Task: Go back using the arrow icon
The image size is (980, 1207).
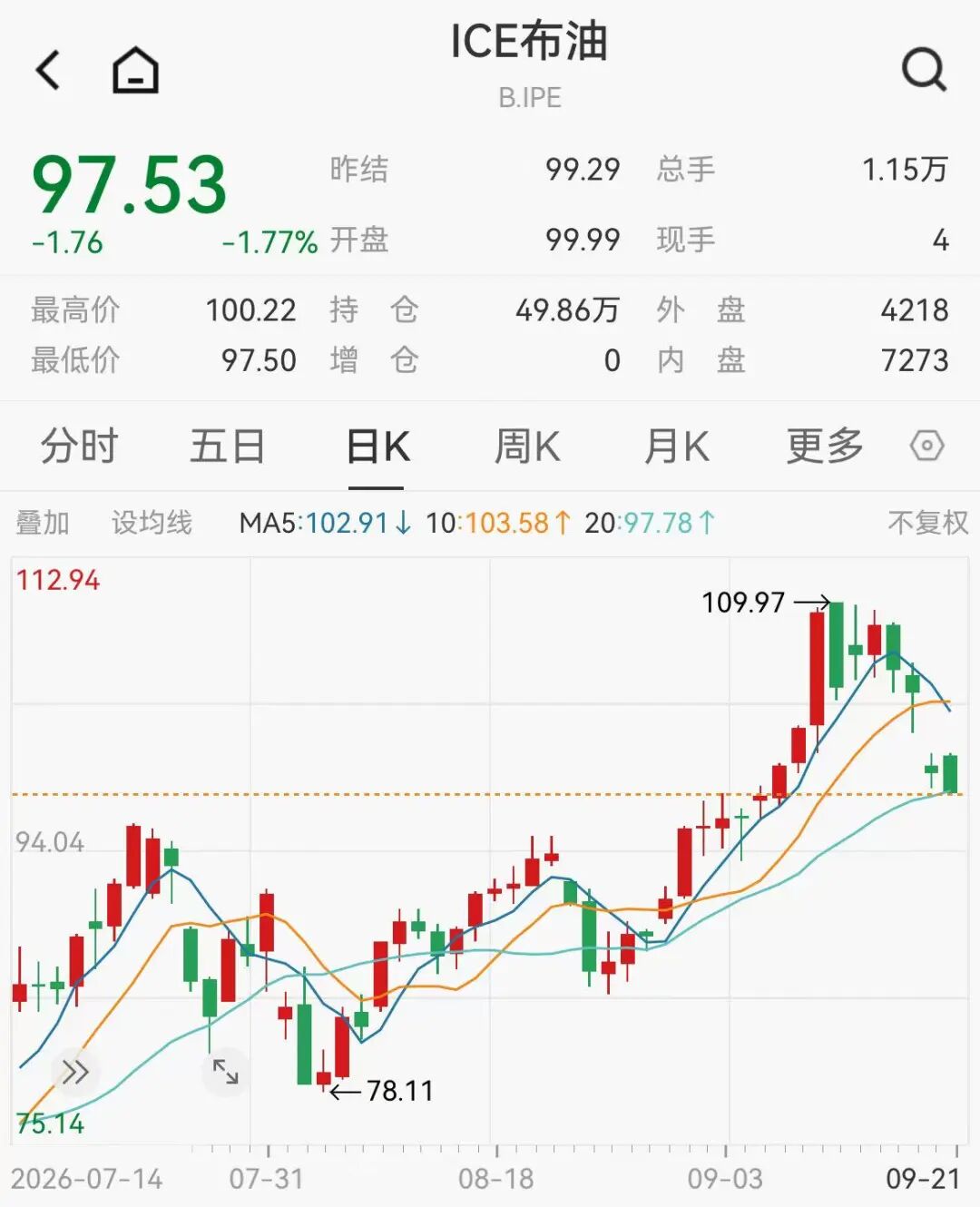Action: 48,70
